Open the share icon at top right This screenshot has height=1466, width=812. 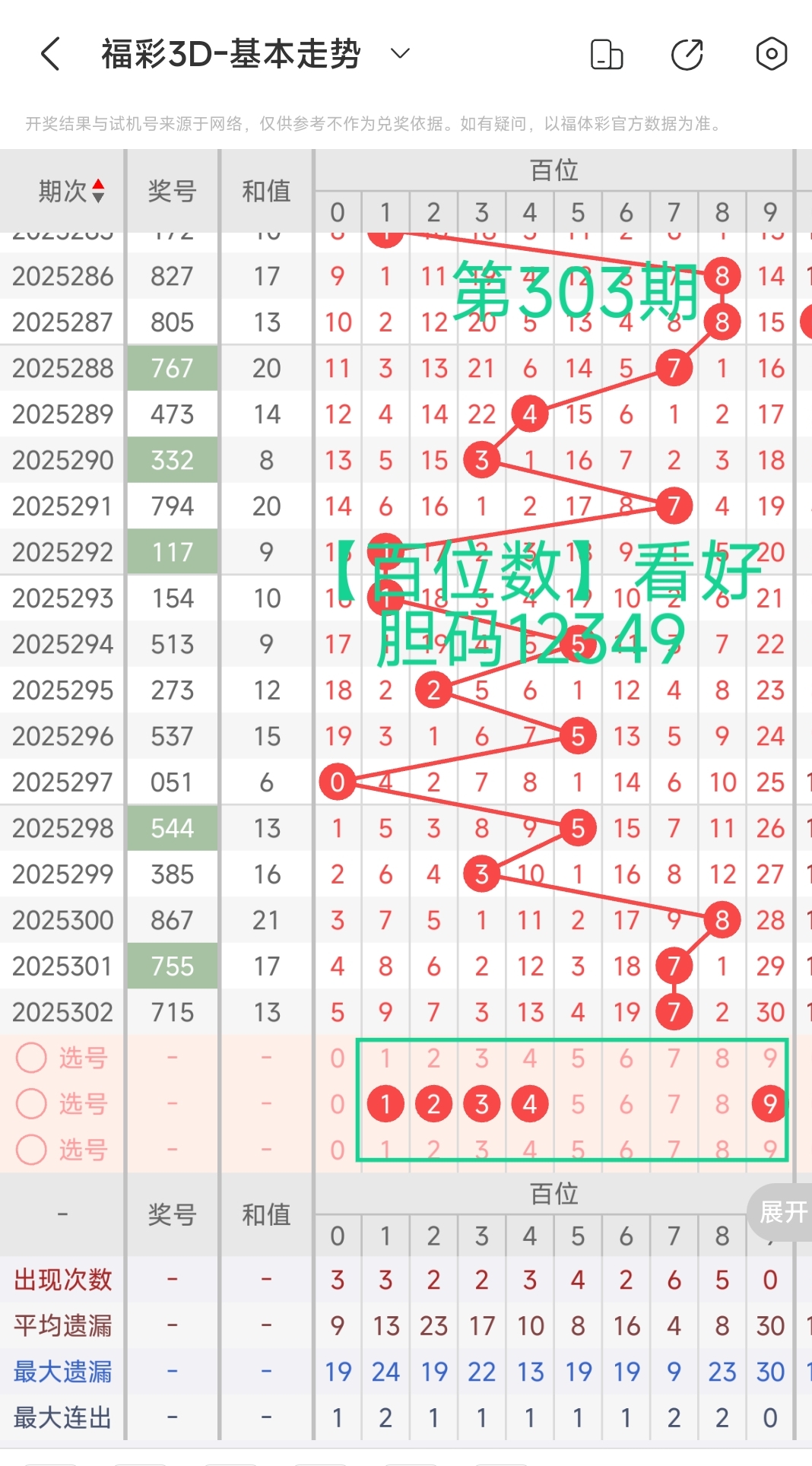tap(687, 55)
